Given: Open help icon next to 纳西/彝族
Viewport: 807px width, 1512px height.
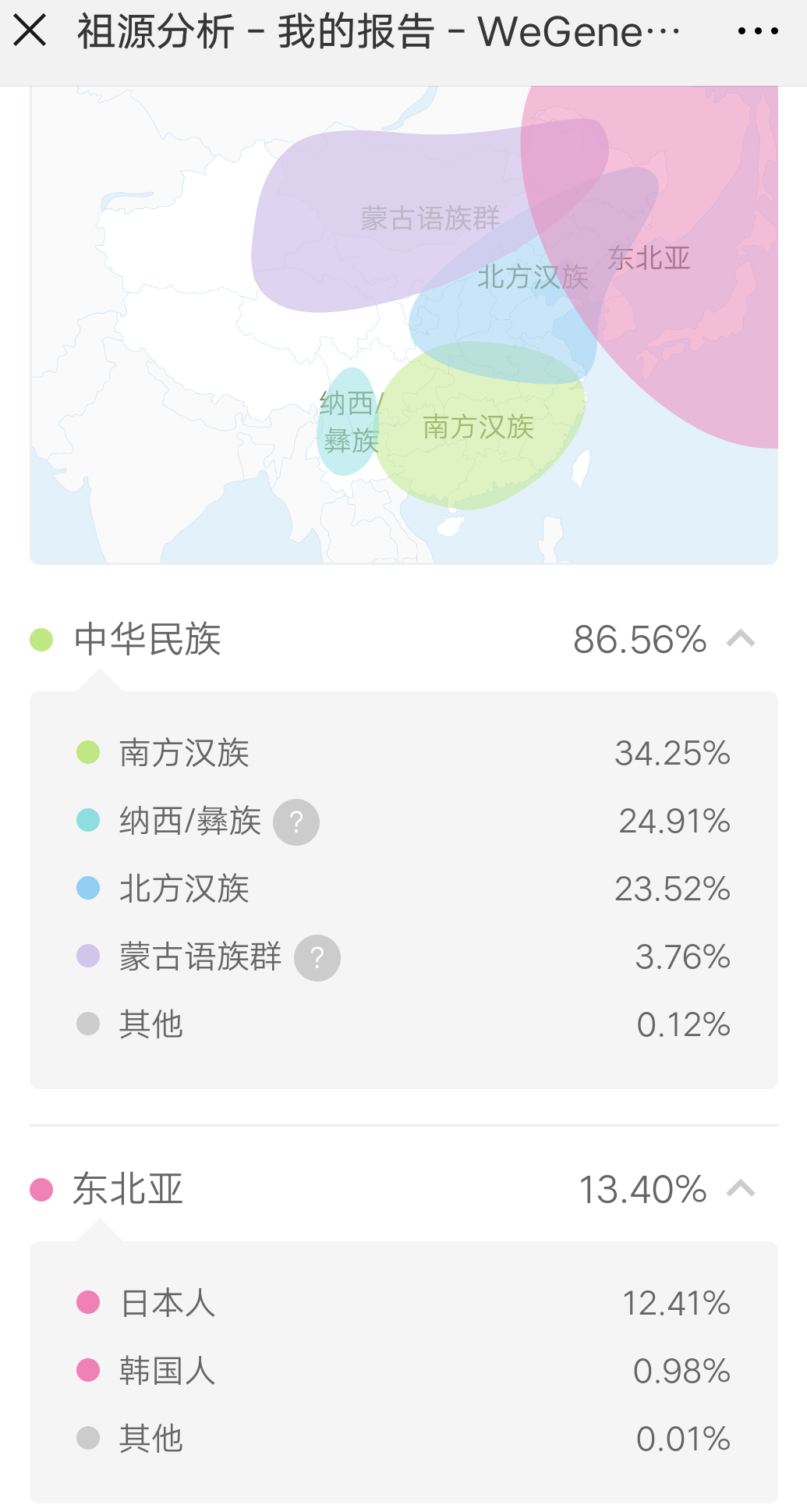Looking at the screenshot, I should click(x=296, y=822).
